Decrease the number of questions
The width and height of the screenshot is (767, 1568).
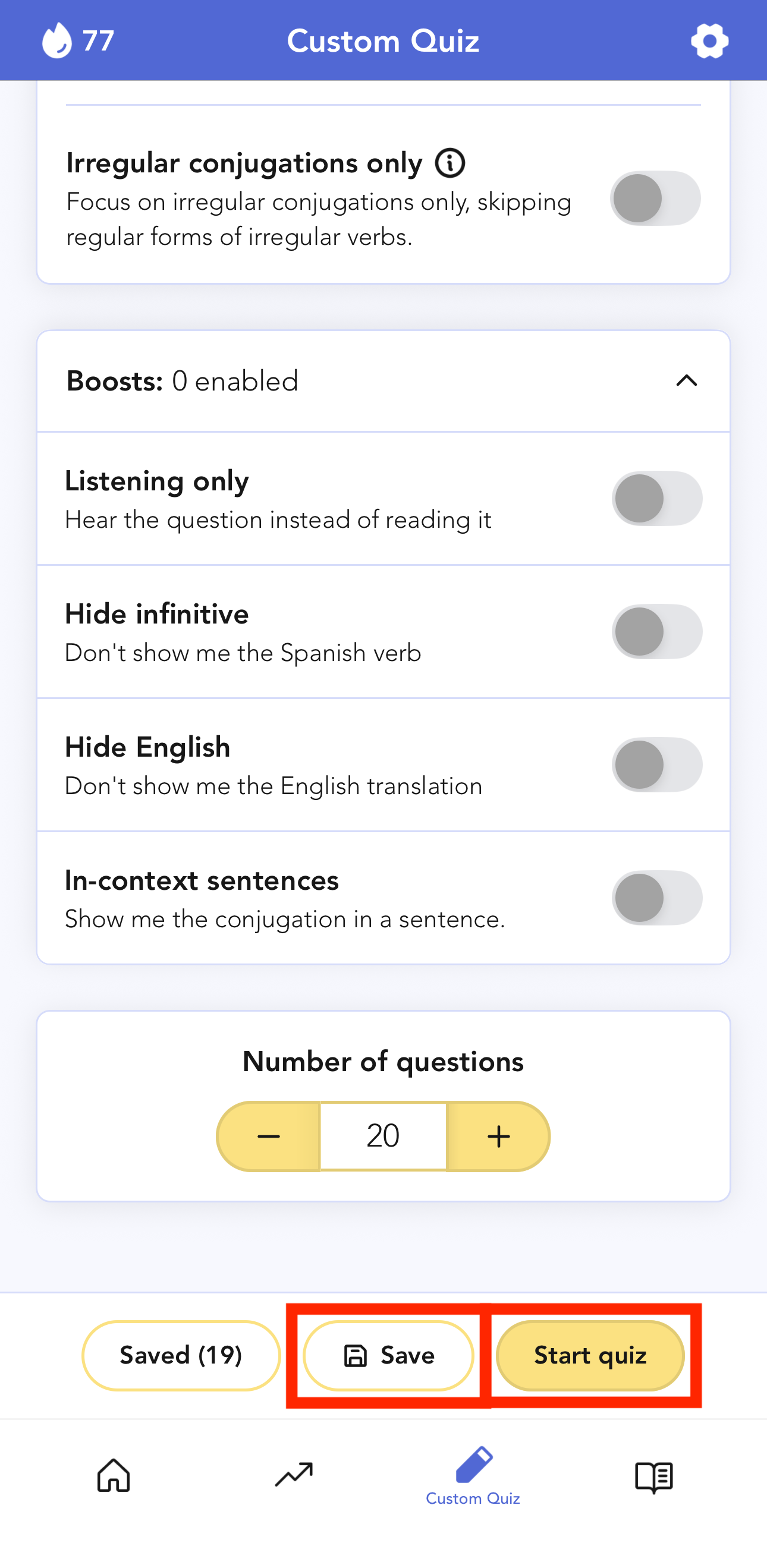[x=269, y=1136]
